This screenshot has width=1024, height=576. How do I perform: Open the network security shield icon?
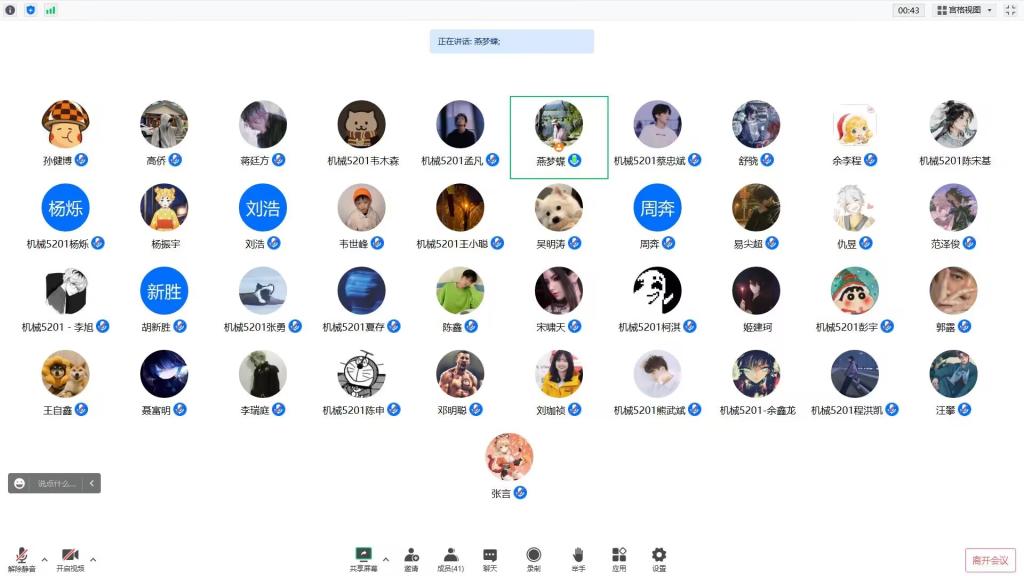click(30, 10)
